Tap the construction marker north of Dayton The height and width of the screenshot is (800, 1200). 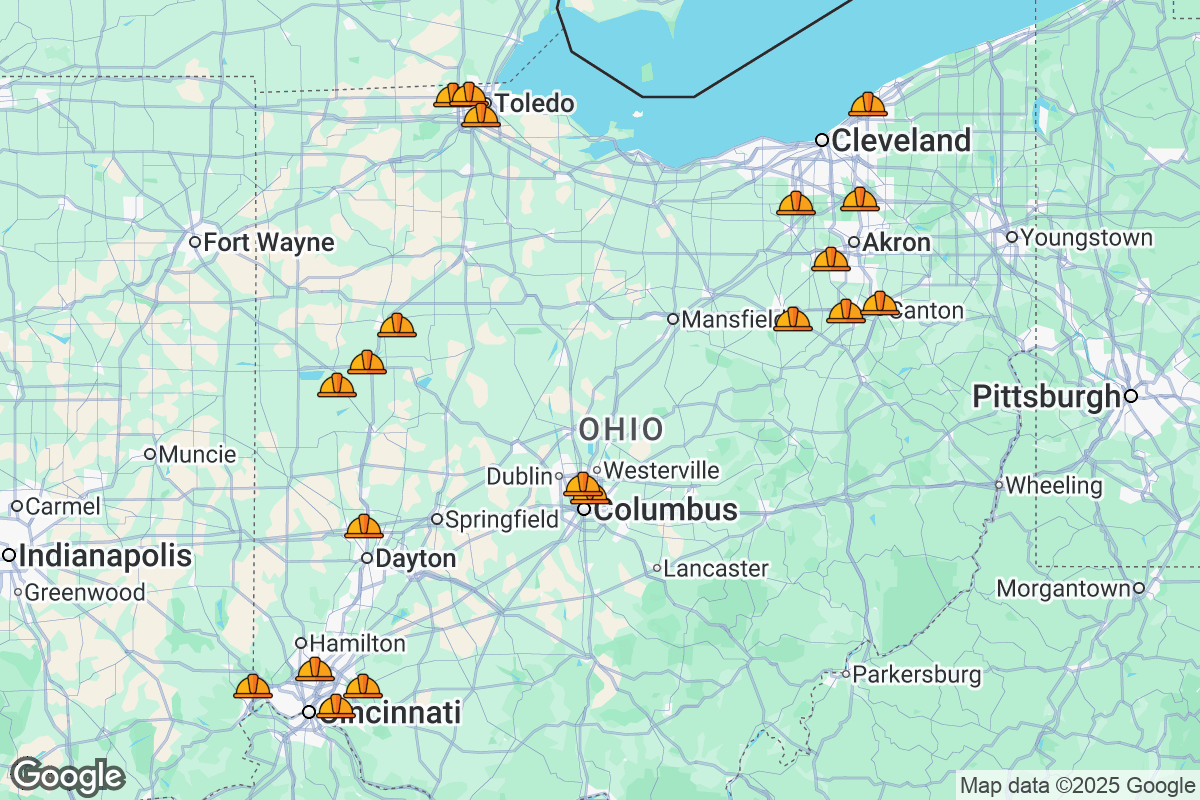click(363, 526)
